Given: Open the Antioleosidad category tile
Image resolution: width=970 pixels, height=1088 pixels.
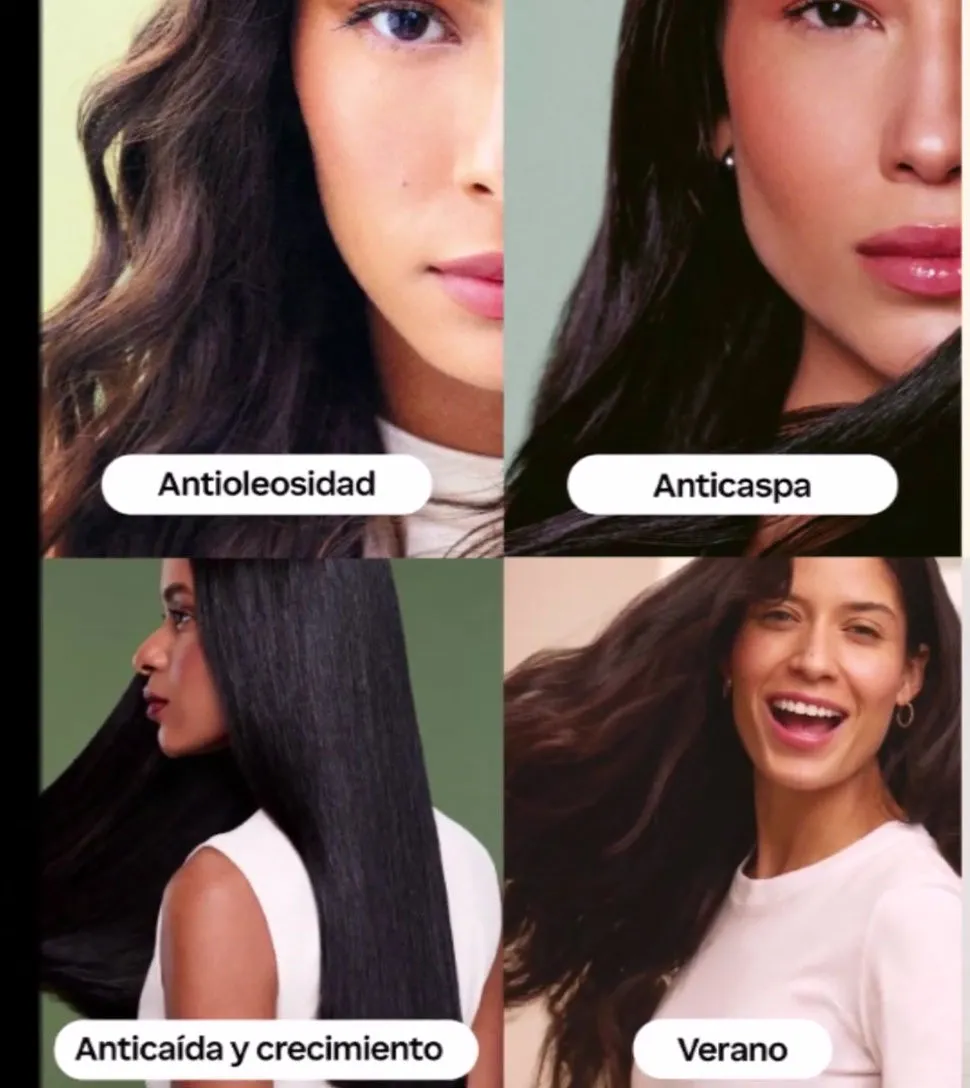Looking at the screenshot, I should tap(267, 485).
